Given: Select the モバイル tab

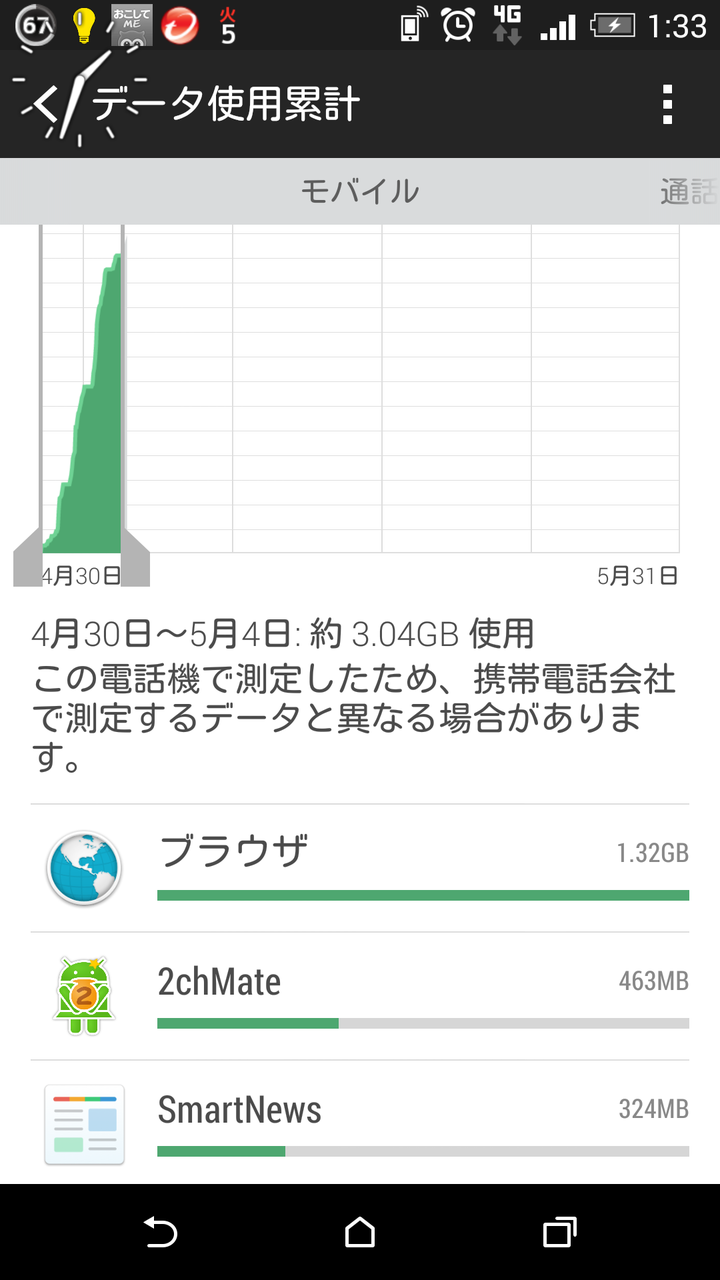Looking at the screenshot, I should 360,191.
